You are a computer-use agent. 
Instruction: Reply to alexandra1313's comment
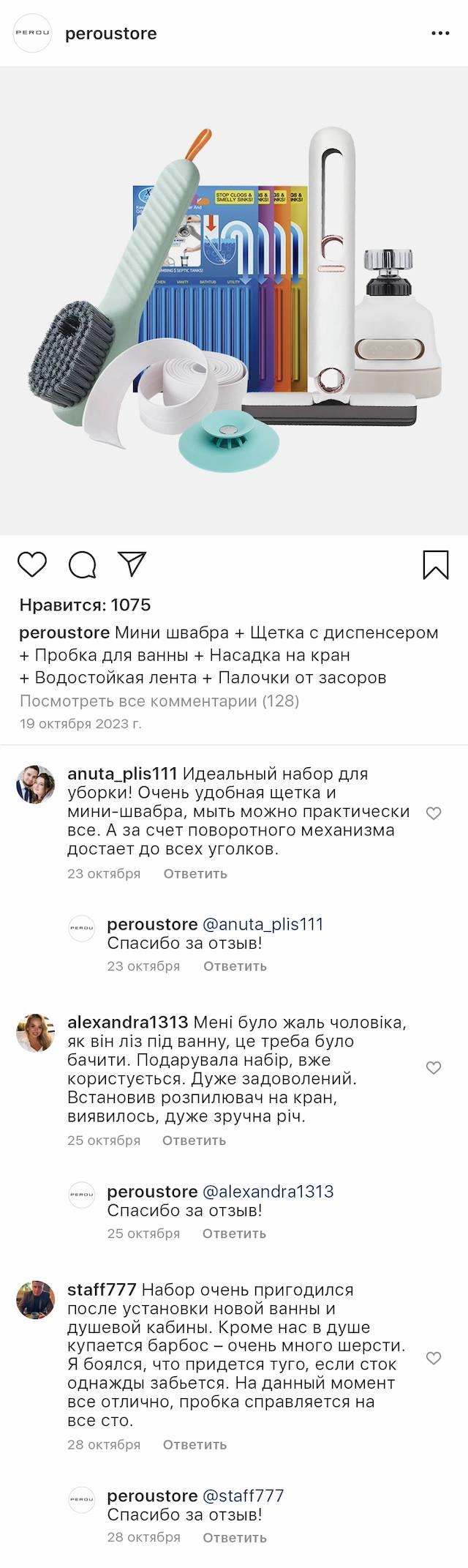tap(194, 1140)
